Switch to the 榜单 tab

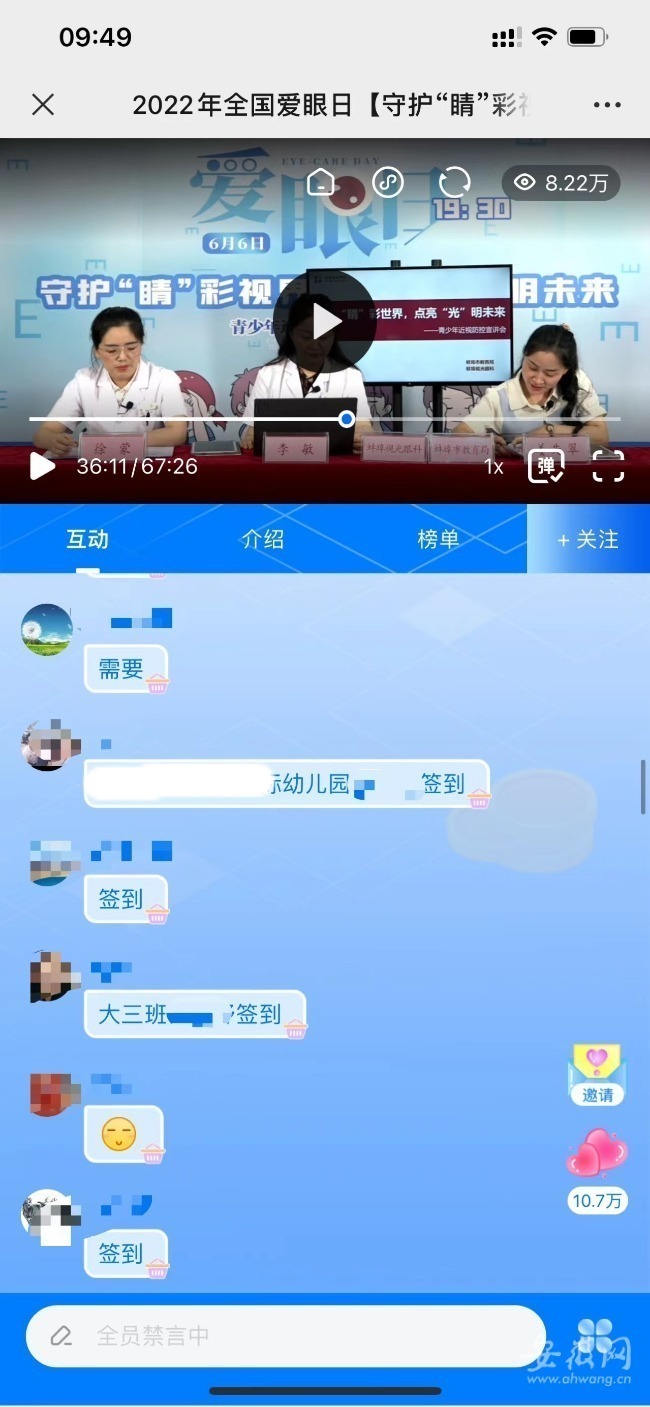[x=438, y=539]
